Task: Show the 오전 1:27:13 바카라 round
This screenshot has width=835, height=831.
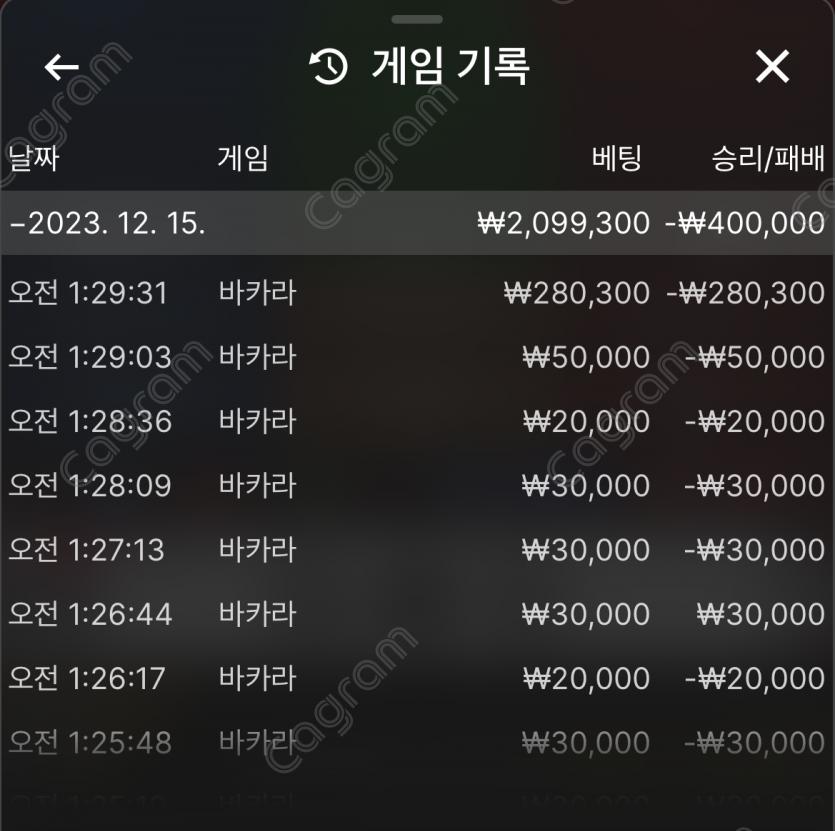Action: point(417,550)
